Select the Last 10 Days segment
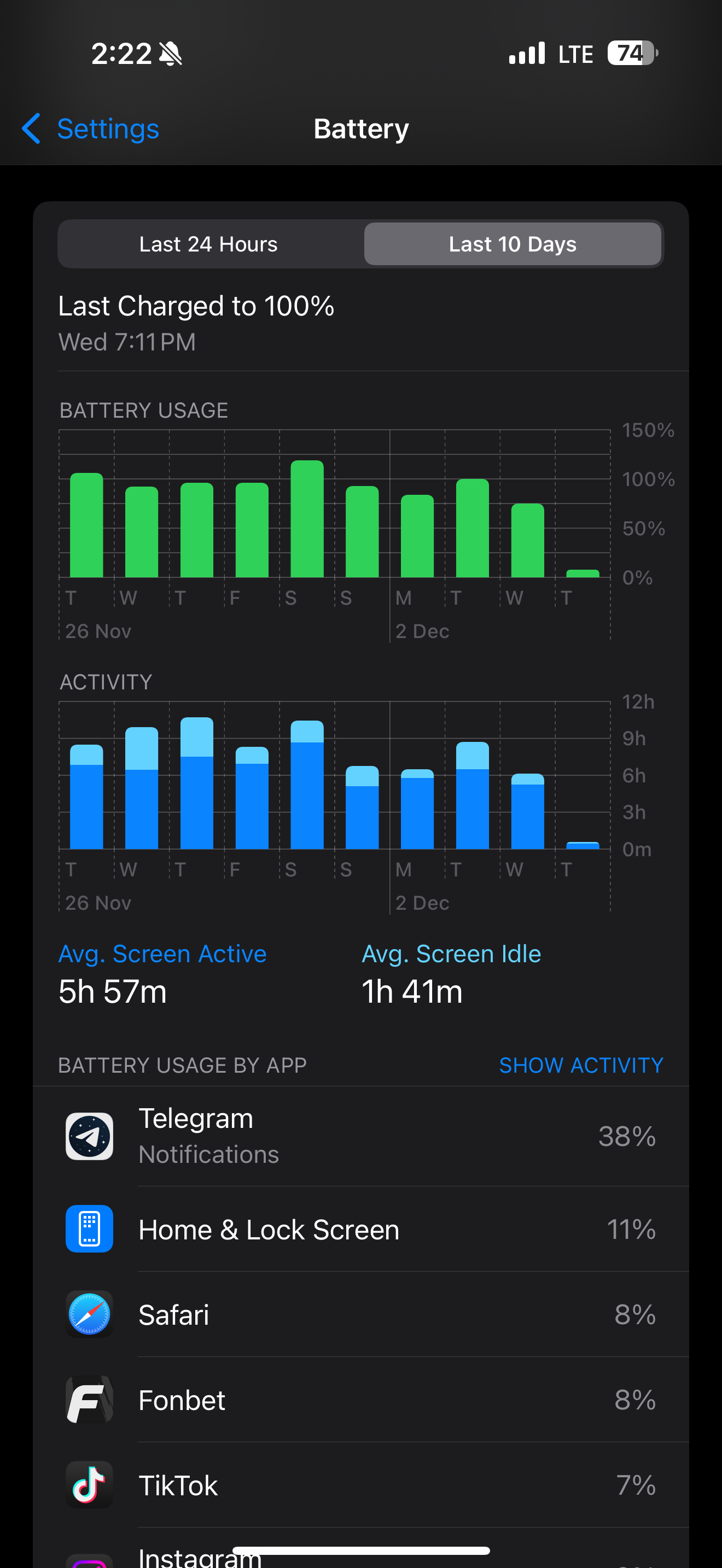This screenshot has height=1568, width=722. pos(512,244)
